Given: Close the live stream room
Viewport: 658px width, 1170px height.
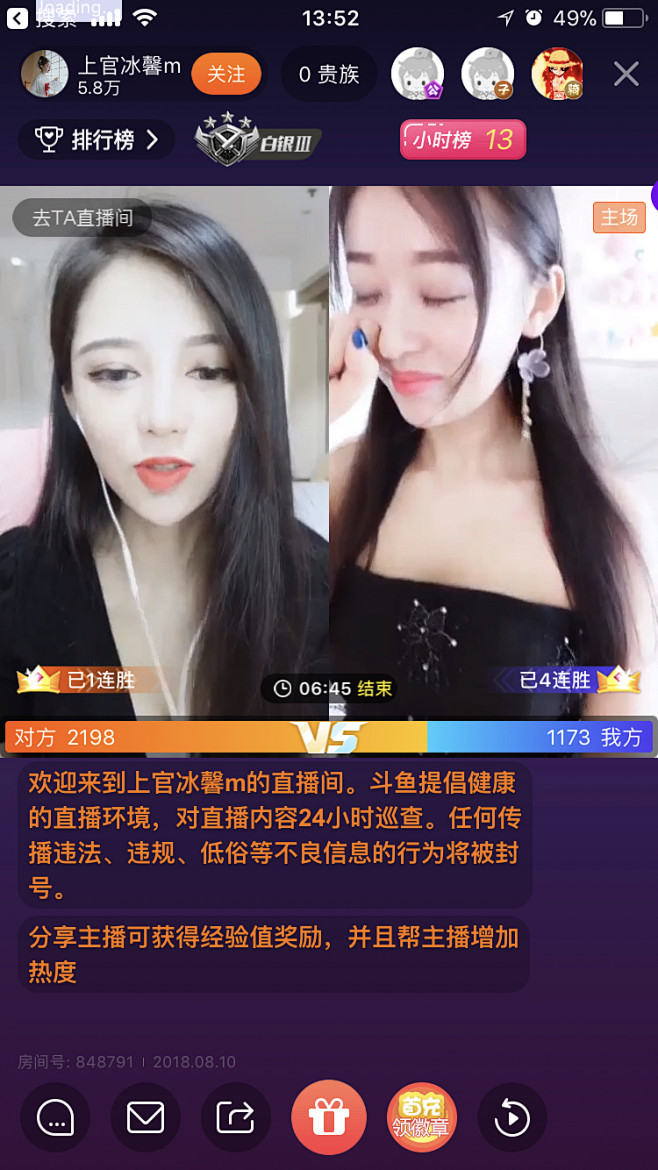Looking at the screenshot, I should pyautogui.click(x=625, y=74).
